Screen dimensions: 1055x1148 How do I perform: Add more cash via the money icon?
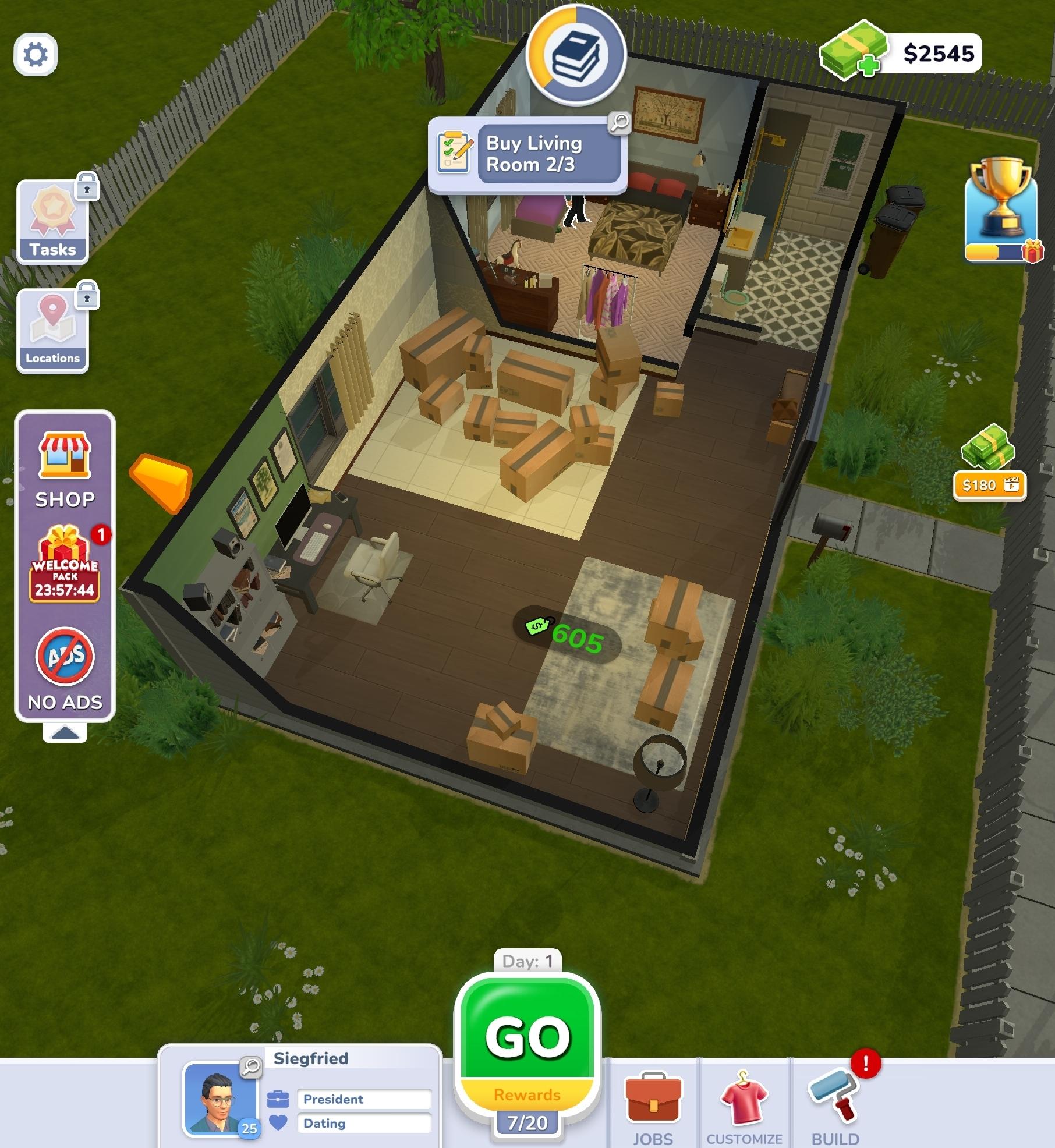pos(854,50)
